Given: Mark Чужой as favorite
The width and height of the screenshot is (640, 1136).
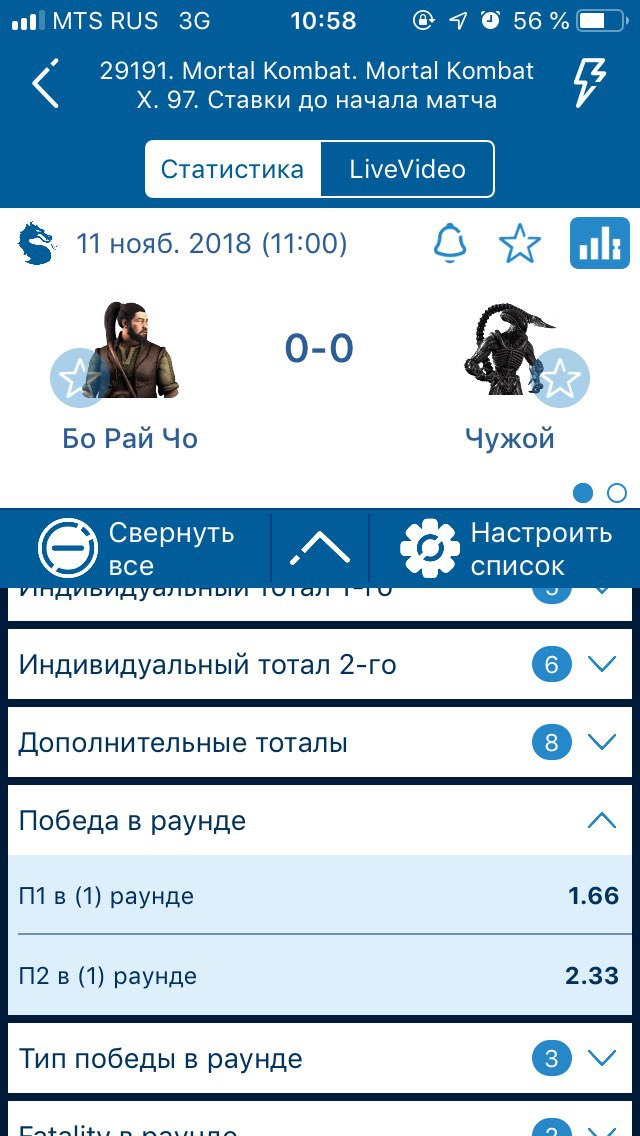Looking at the screenshot, I should (560, 377).
